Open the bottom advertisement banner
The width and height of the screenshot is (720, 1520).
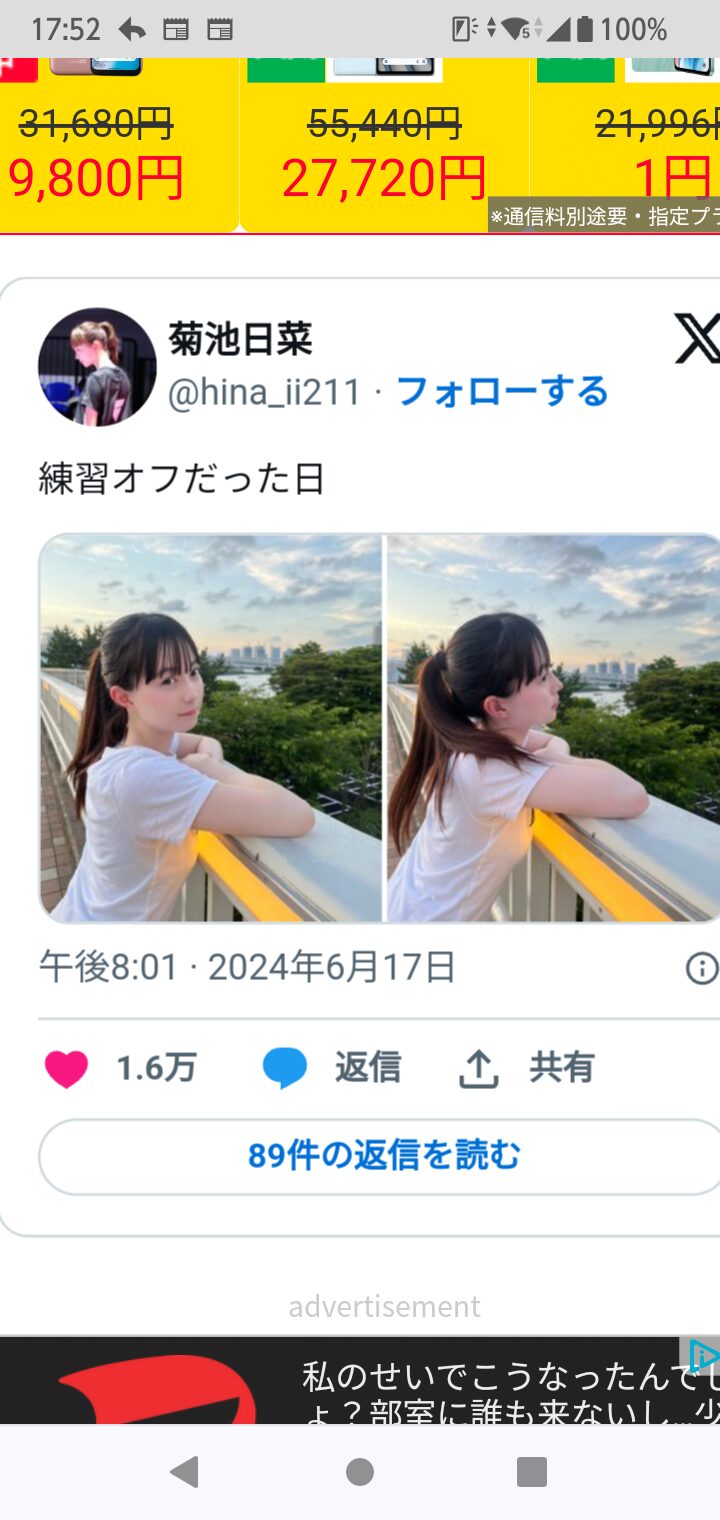(x=360, y=1385)
